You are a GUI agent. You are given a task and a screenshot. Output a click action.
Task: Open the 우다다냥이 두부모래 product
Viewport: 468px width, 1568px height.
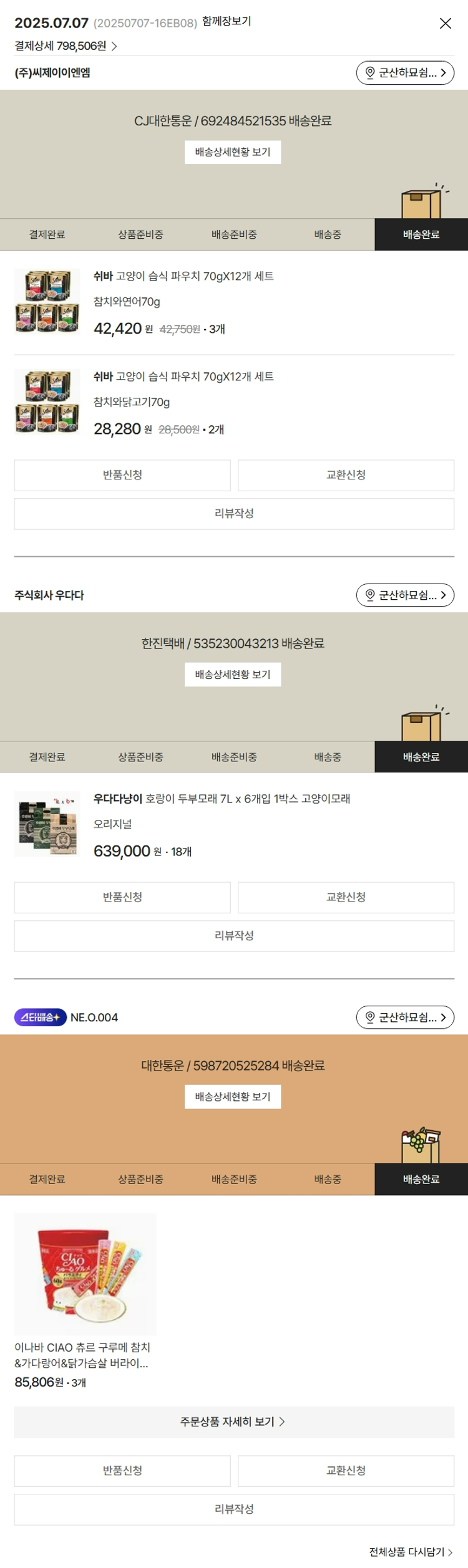pos(222,799)
